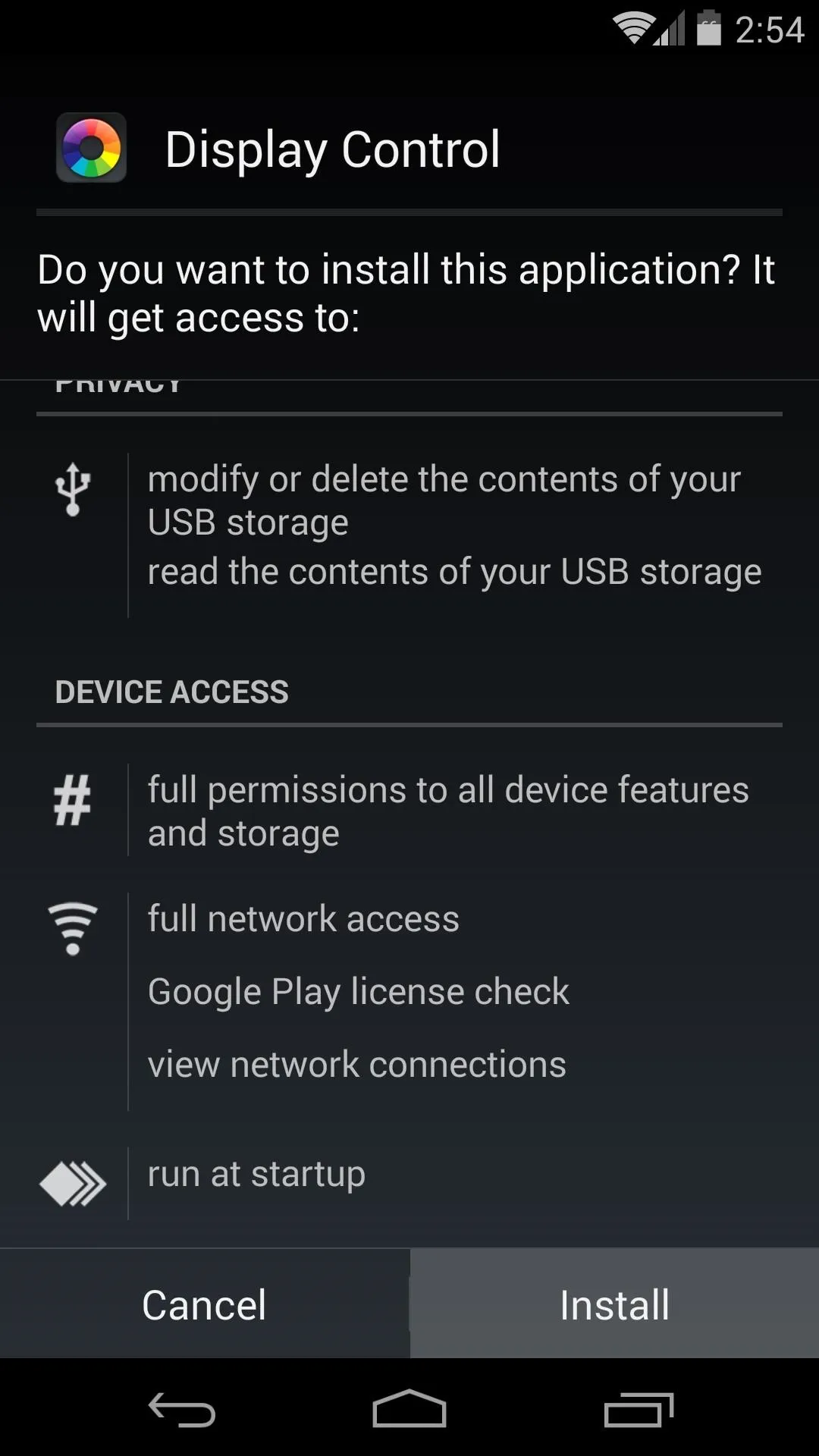
Task: Return to the home screen
Action: tap(409, 1410)
